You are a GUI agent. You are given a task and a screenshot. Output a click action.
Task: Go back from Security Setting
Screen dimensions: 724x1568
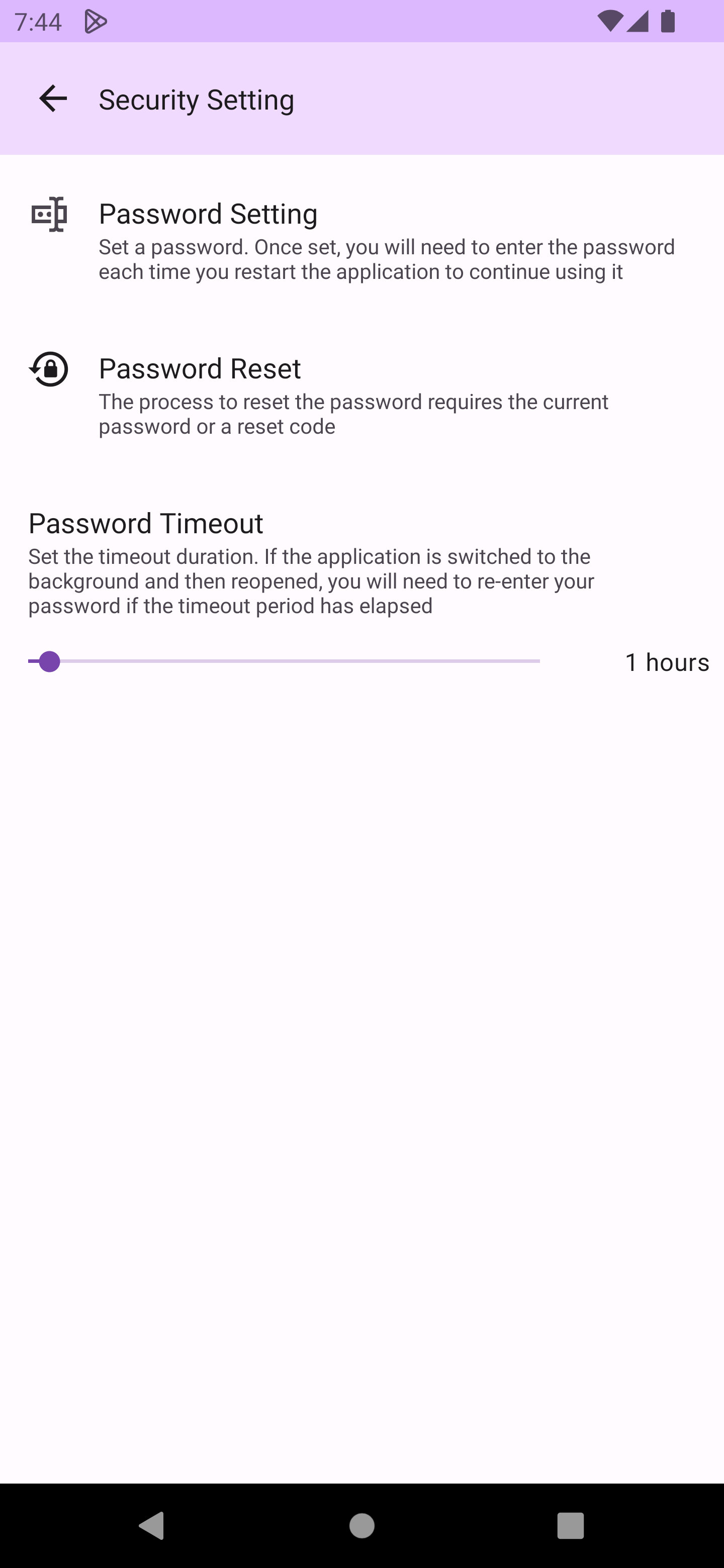[53, 99]
